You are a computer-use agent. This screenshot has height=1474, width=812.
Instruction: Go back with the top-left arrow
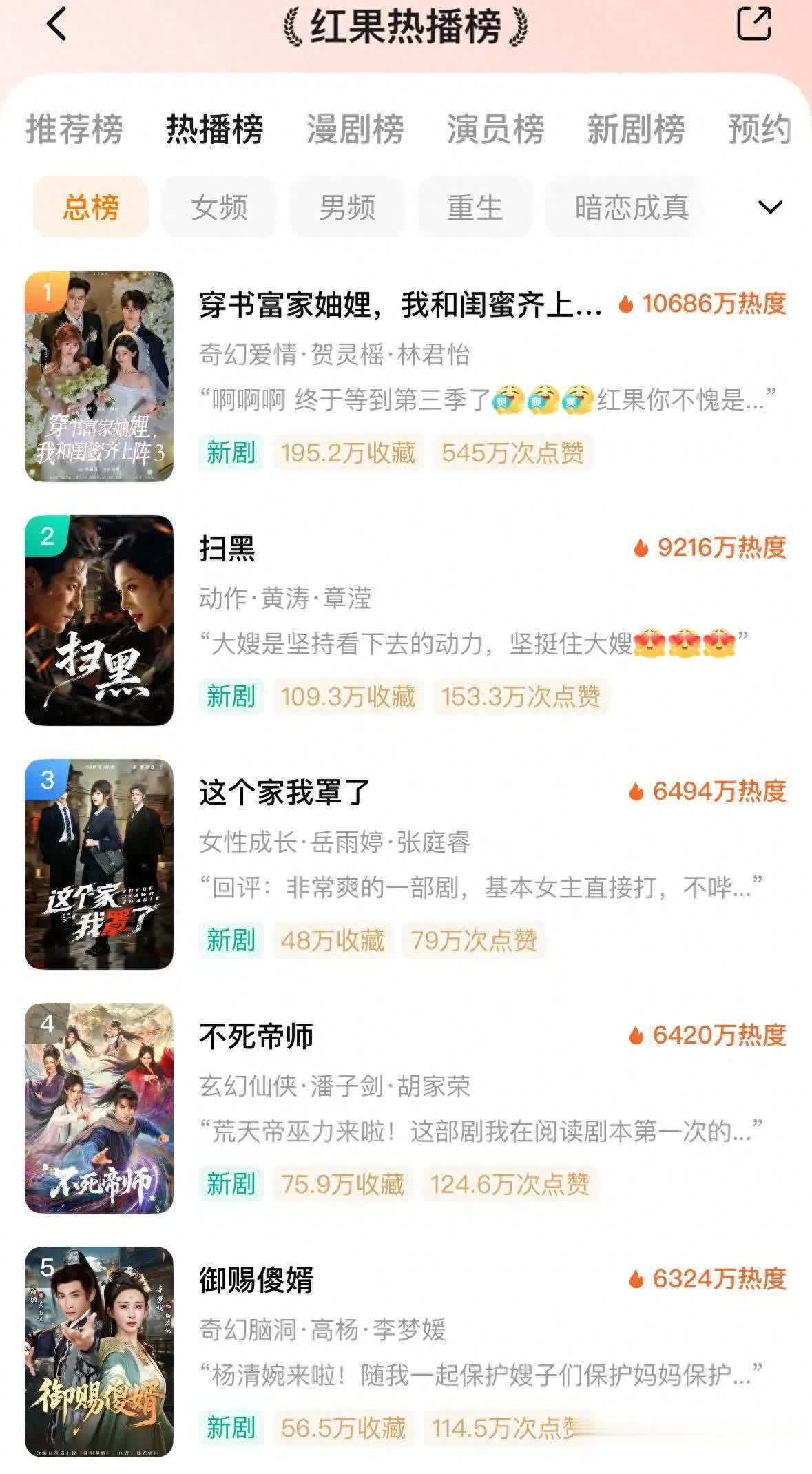(x=56, y=25)
